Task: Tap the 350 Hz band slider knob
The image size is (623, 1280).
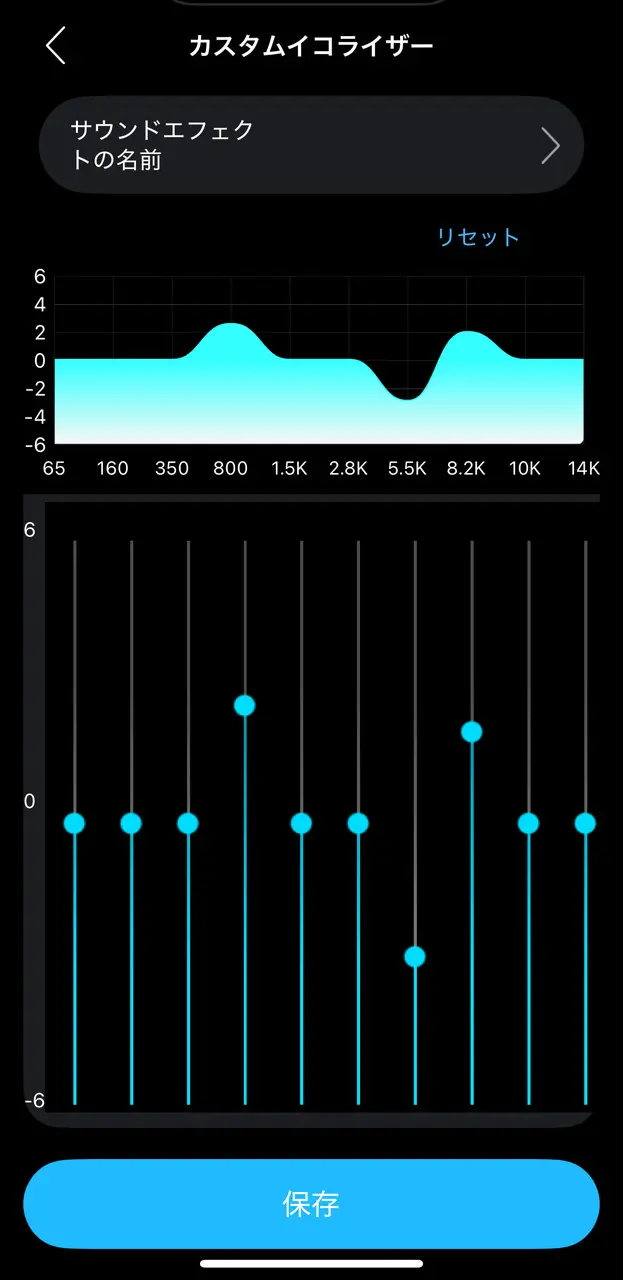Action: [x=188, y=823]
